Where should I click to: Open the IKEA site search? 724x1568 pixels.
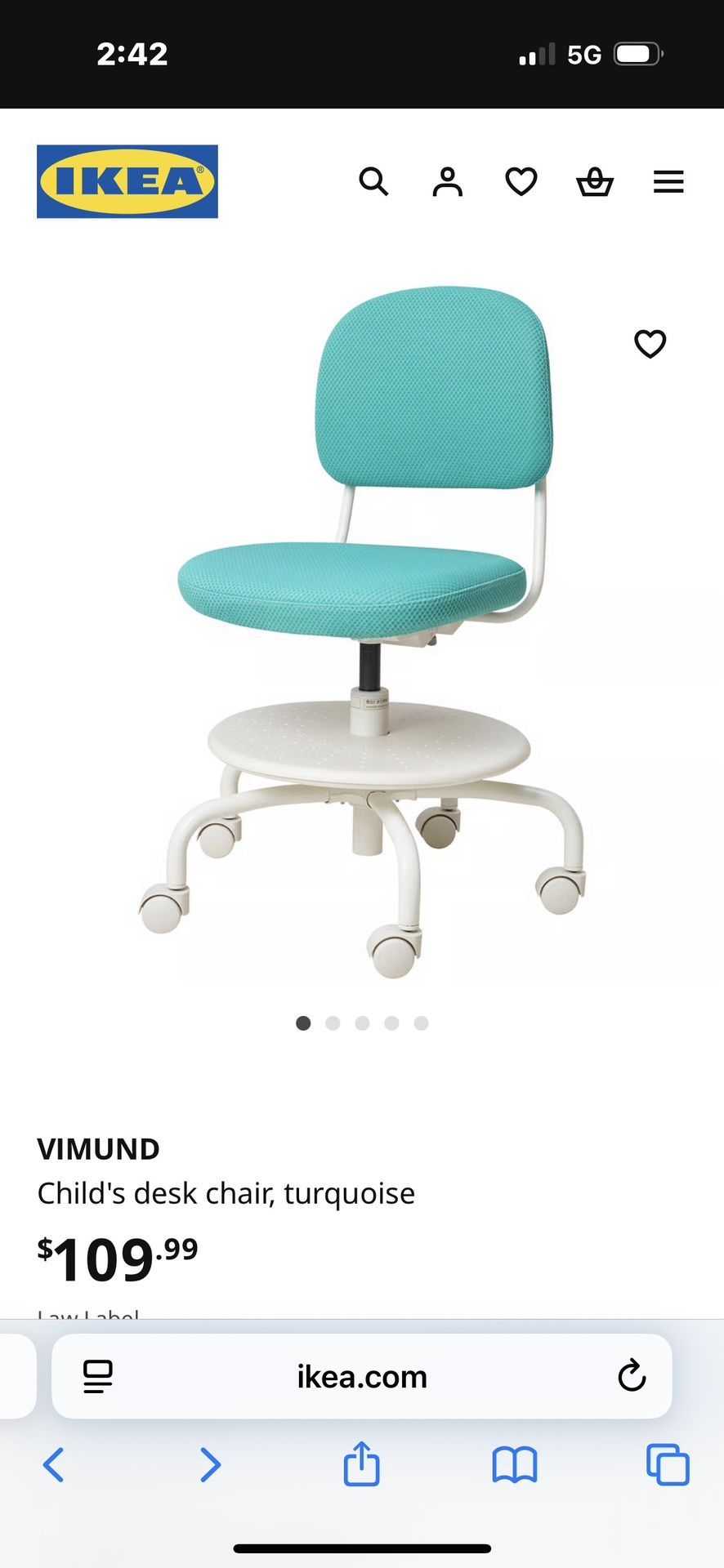click(373, 181)
